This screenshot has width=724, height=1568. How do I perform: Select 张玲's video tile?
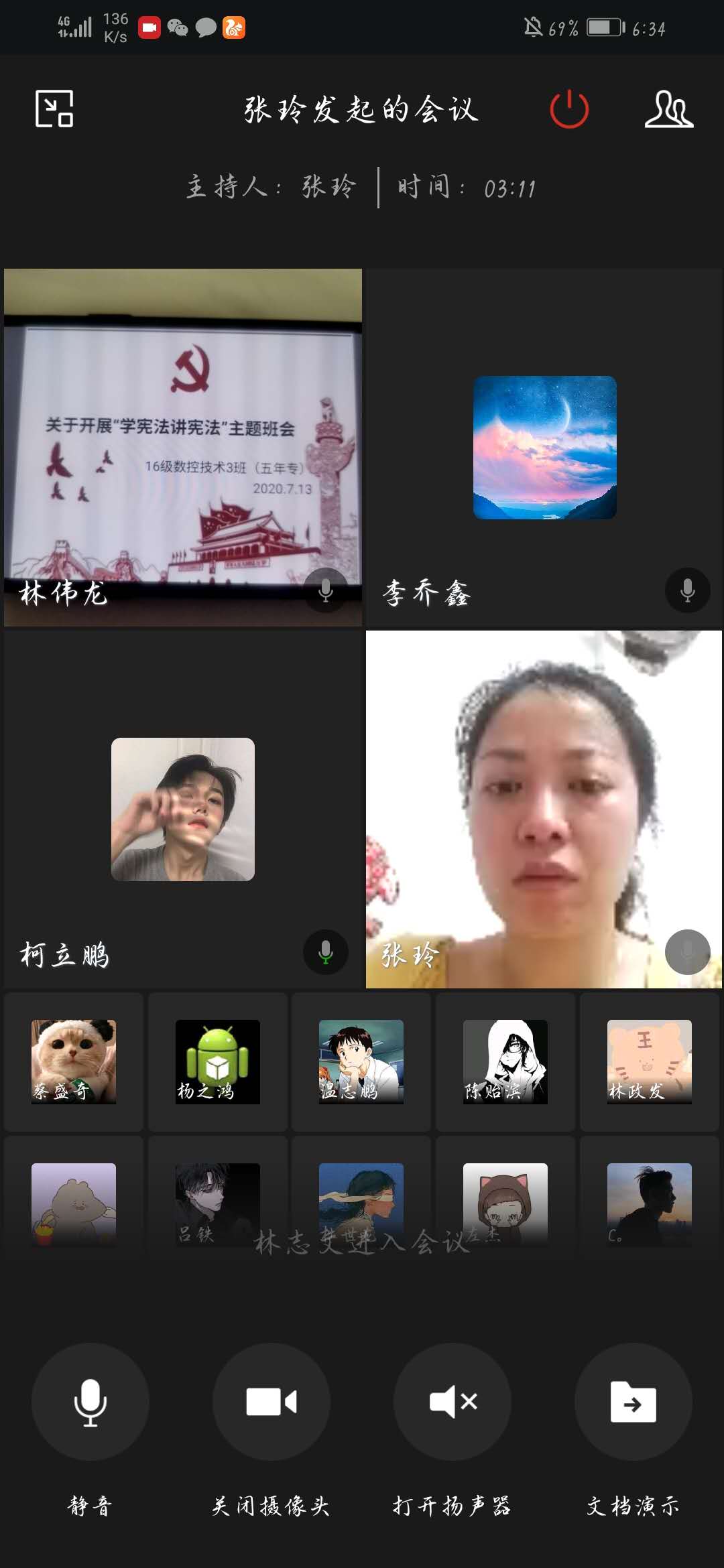[x=544, y=809]
